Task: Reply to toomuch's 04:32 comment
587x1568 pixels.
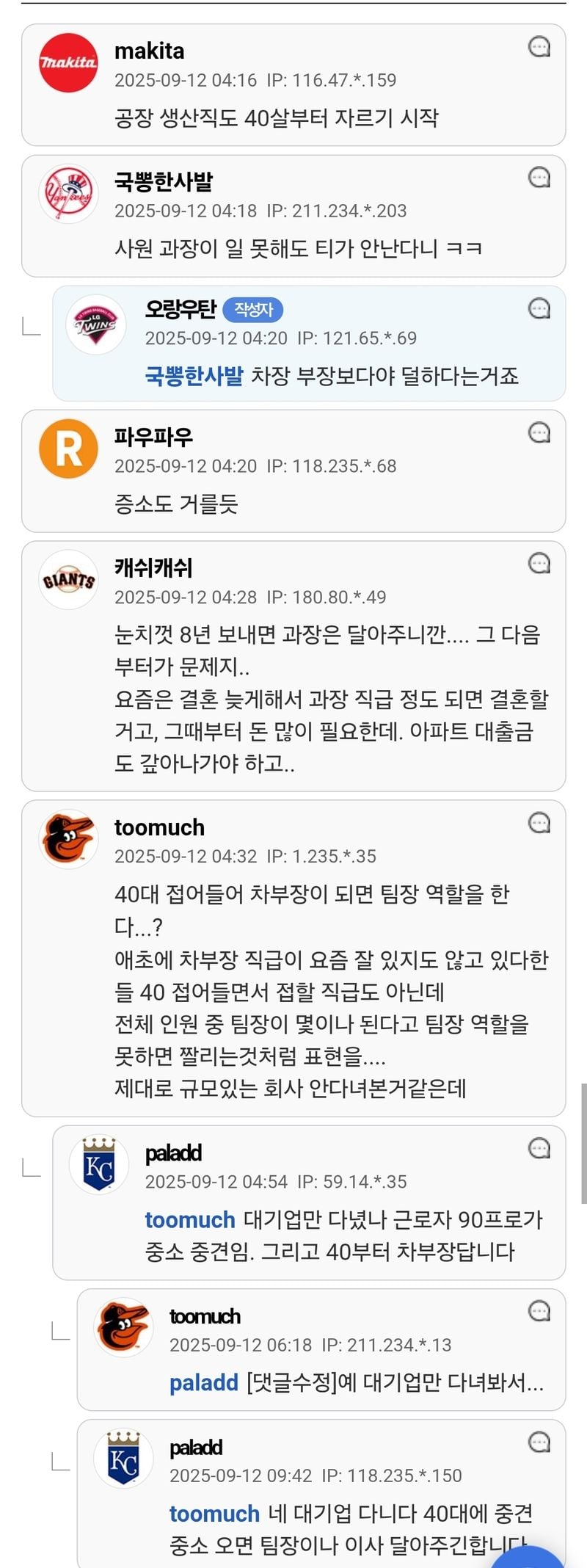Action: coord(539,823)
